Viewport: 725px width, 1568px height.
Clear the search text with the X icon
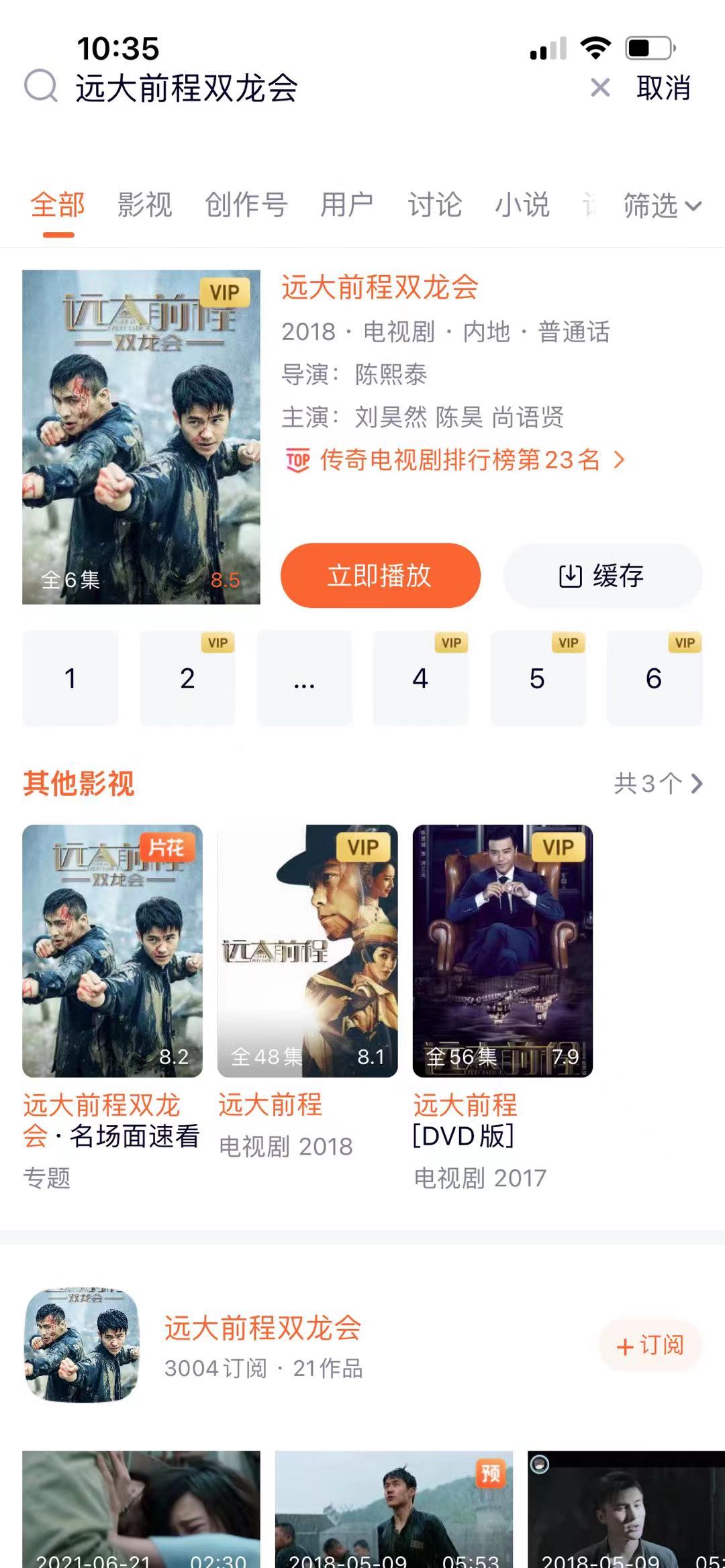click(600, 88)
